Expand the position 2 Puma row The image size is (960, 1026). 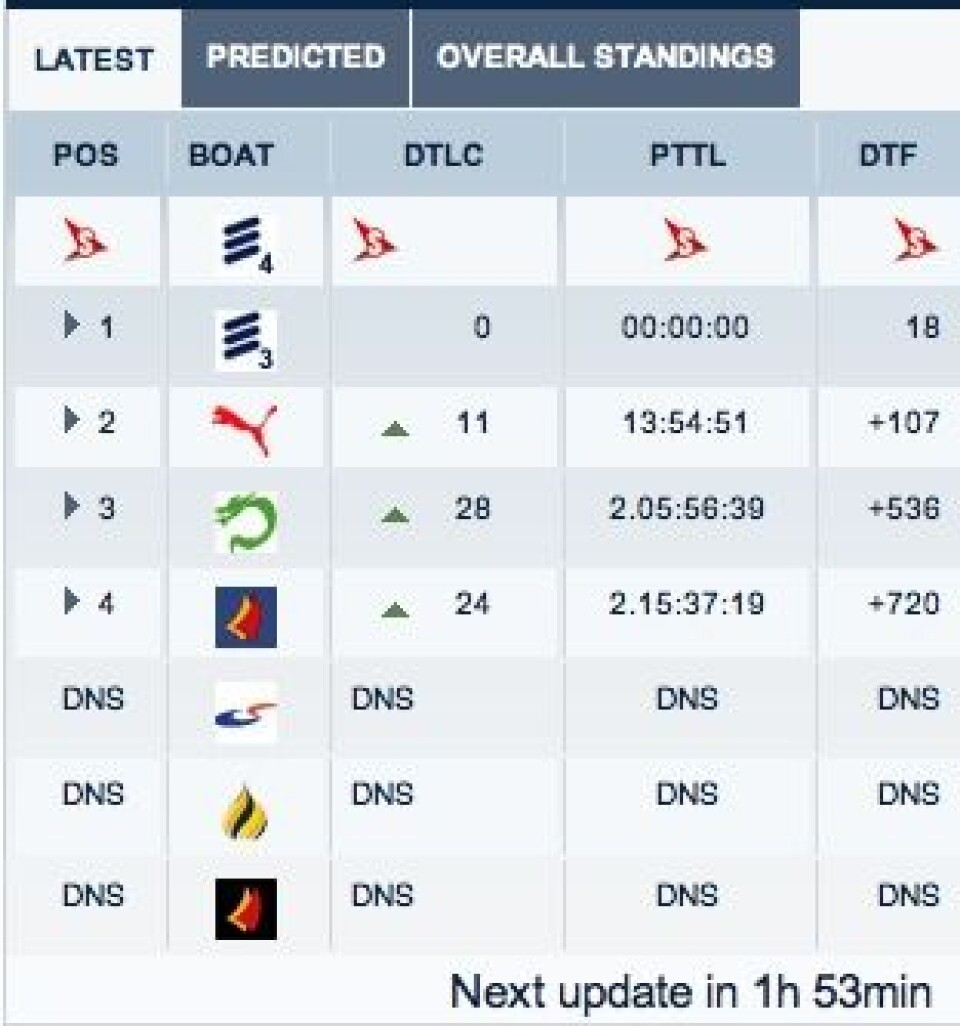pyautogui.click(x=74, y=422)
